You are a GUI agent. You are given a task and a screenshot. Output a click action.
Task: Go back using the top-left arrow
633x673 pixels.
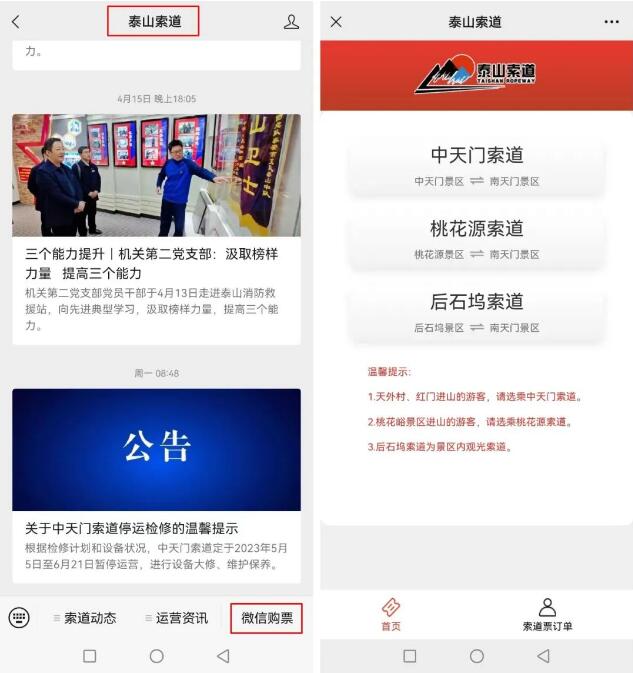[15, 21]
